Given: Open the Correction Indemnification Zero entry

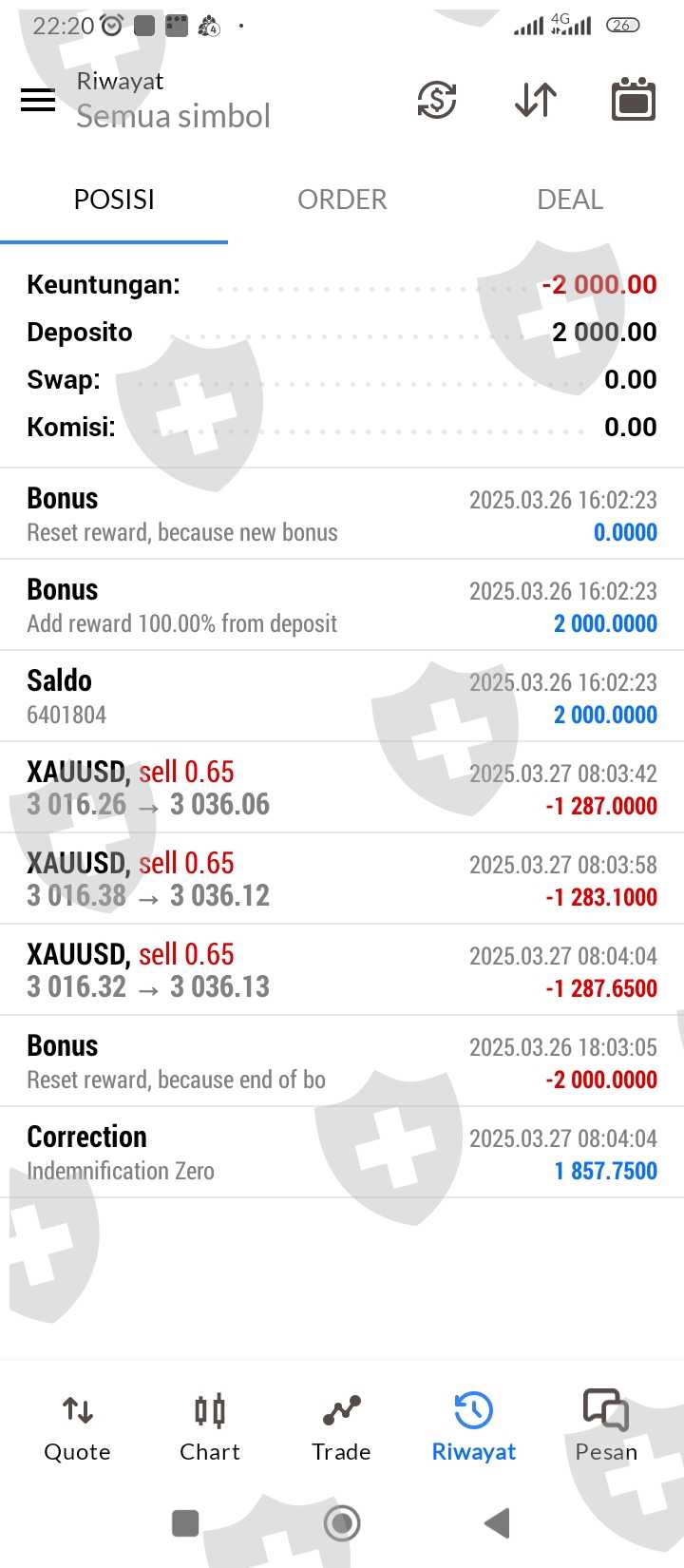Looking at the screenshot, I should [342, 1153].
